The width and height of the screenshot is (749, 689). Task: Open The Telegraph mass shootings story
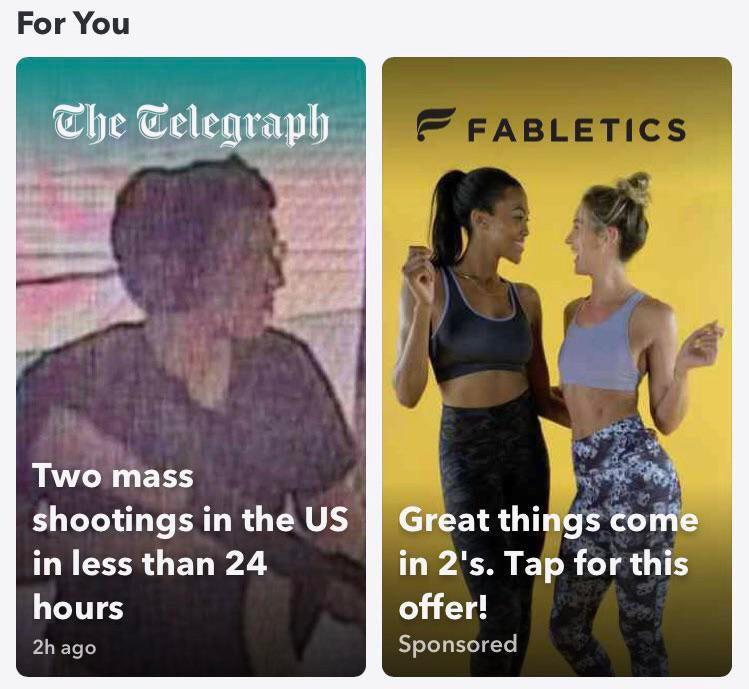click(x=191, y=367)
